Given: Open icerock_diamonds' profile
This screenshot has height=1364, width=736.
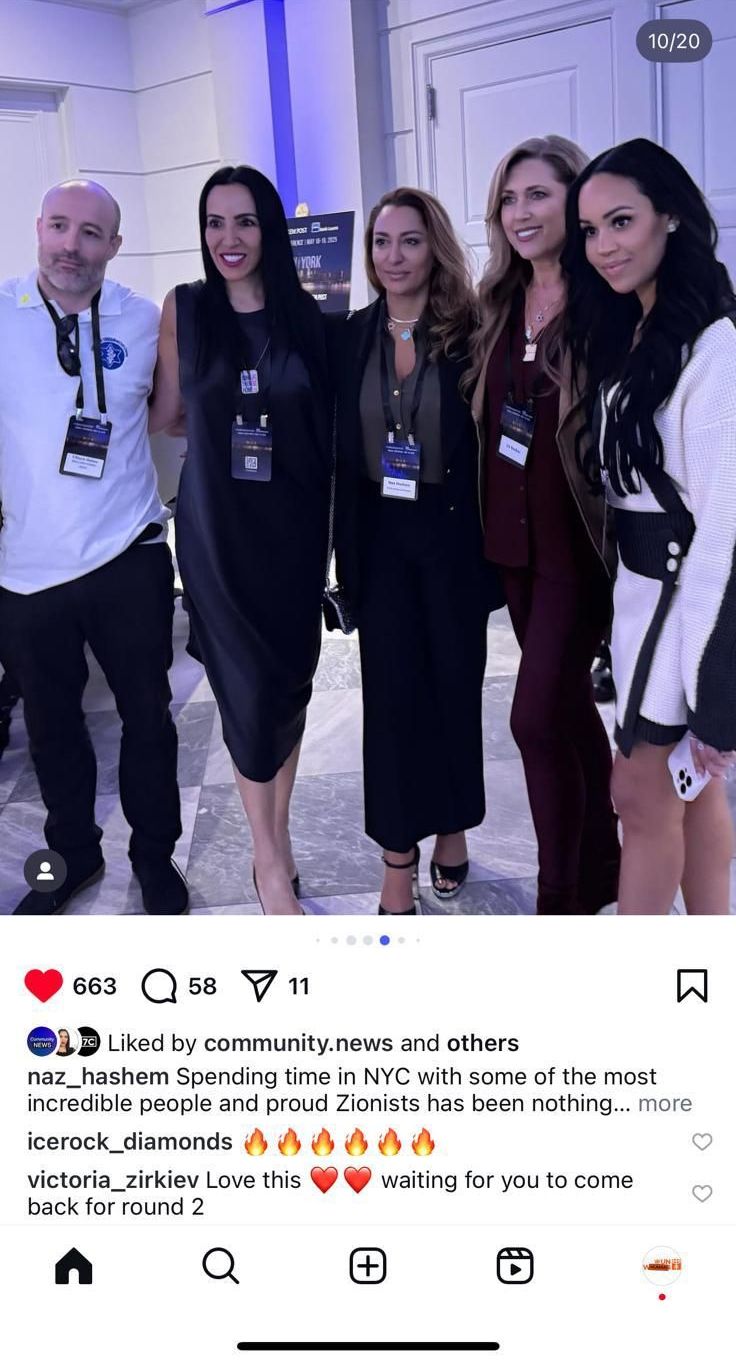Looking at the screenshot, I should click(x=129, y=1141).
